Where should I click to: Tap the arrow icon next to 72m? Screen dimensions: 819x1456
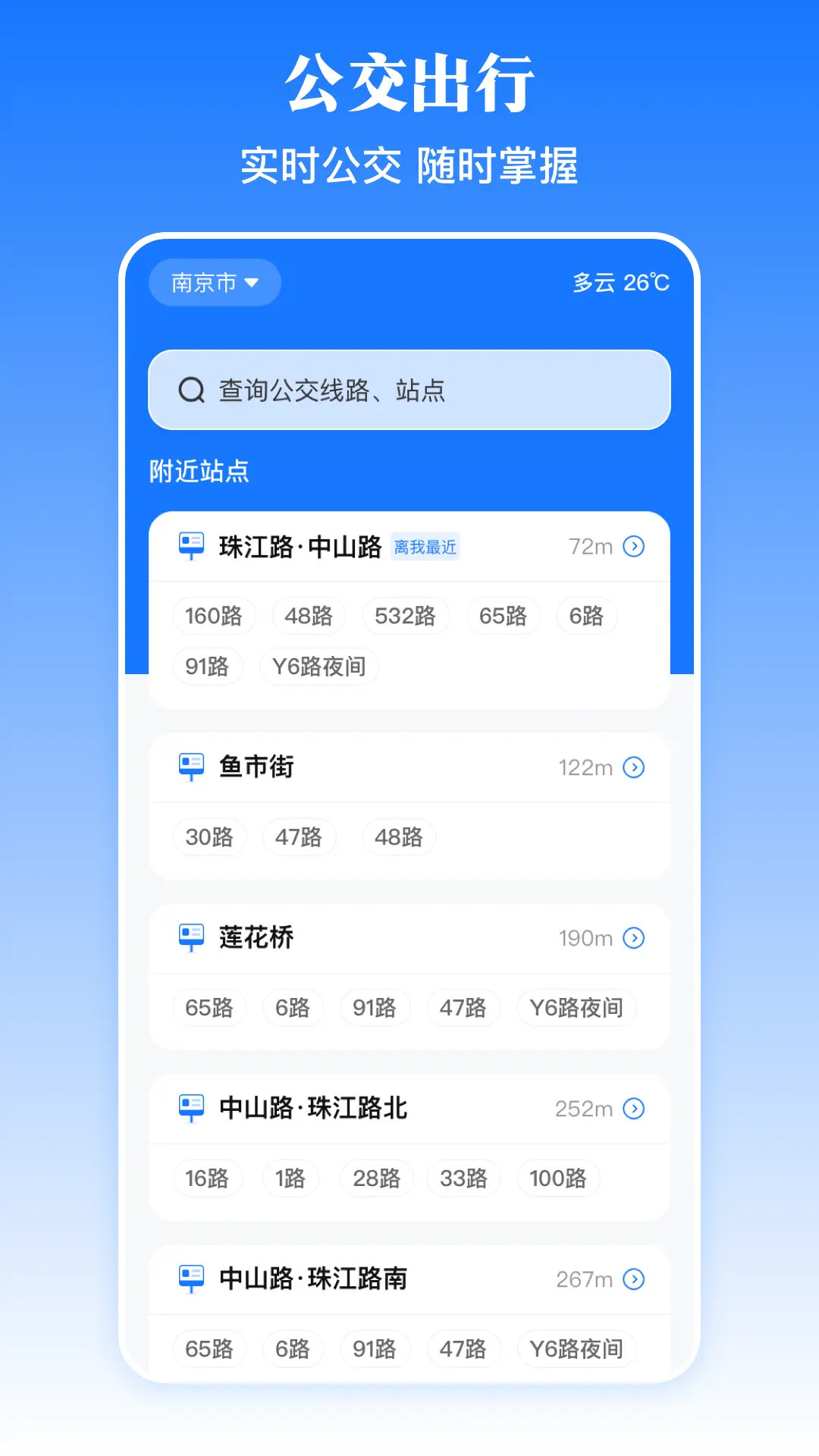[x=634, y=546]
